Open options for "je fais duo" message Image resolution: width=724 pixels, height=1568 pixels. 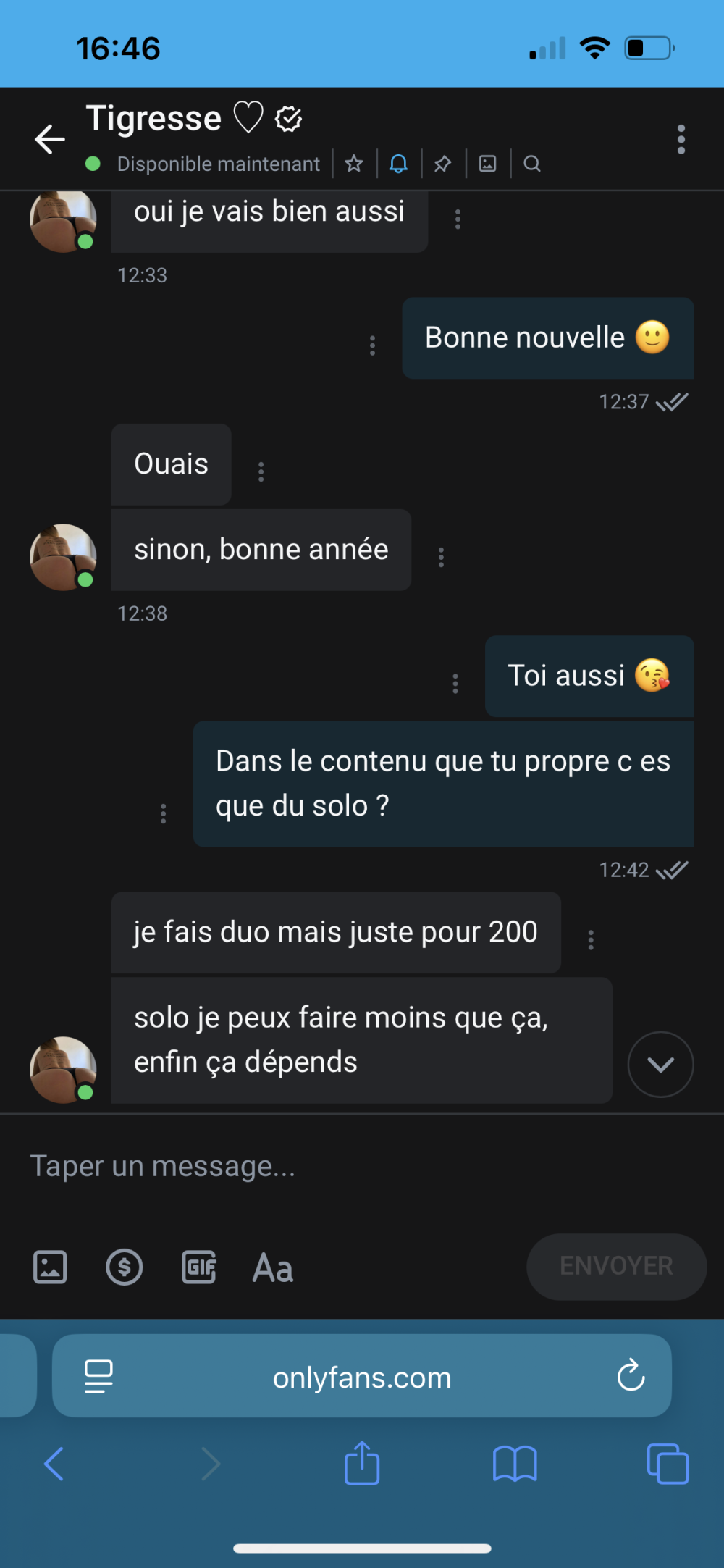[x=591, y=939]
